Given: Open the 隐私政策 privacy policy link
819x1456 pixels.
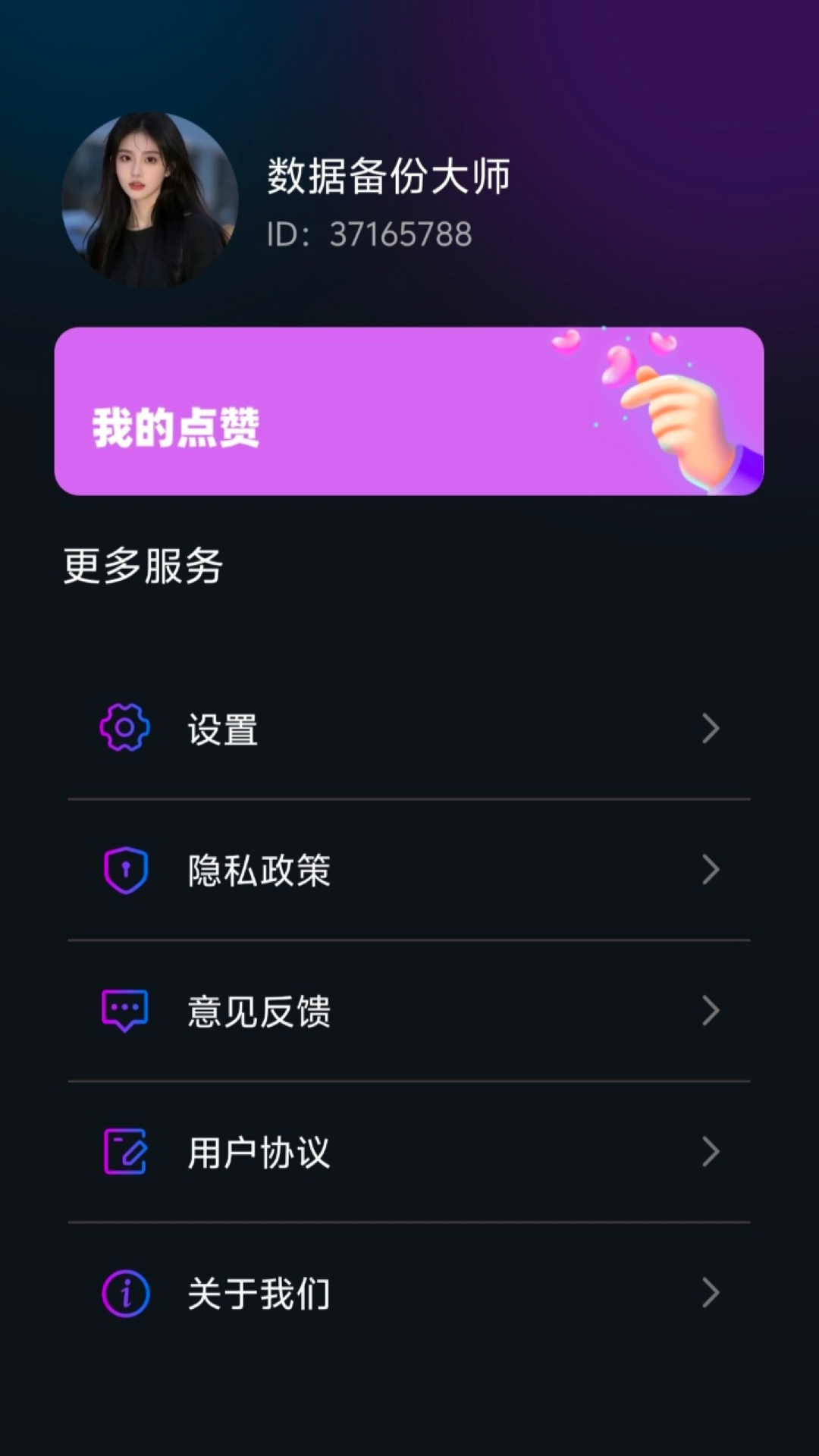Looking at the screenshot, I should click(258, 871).
